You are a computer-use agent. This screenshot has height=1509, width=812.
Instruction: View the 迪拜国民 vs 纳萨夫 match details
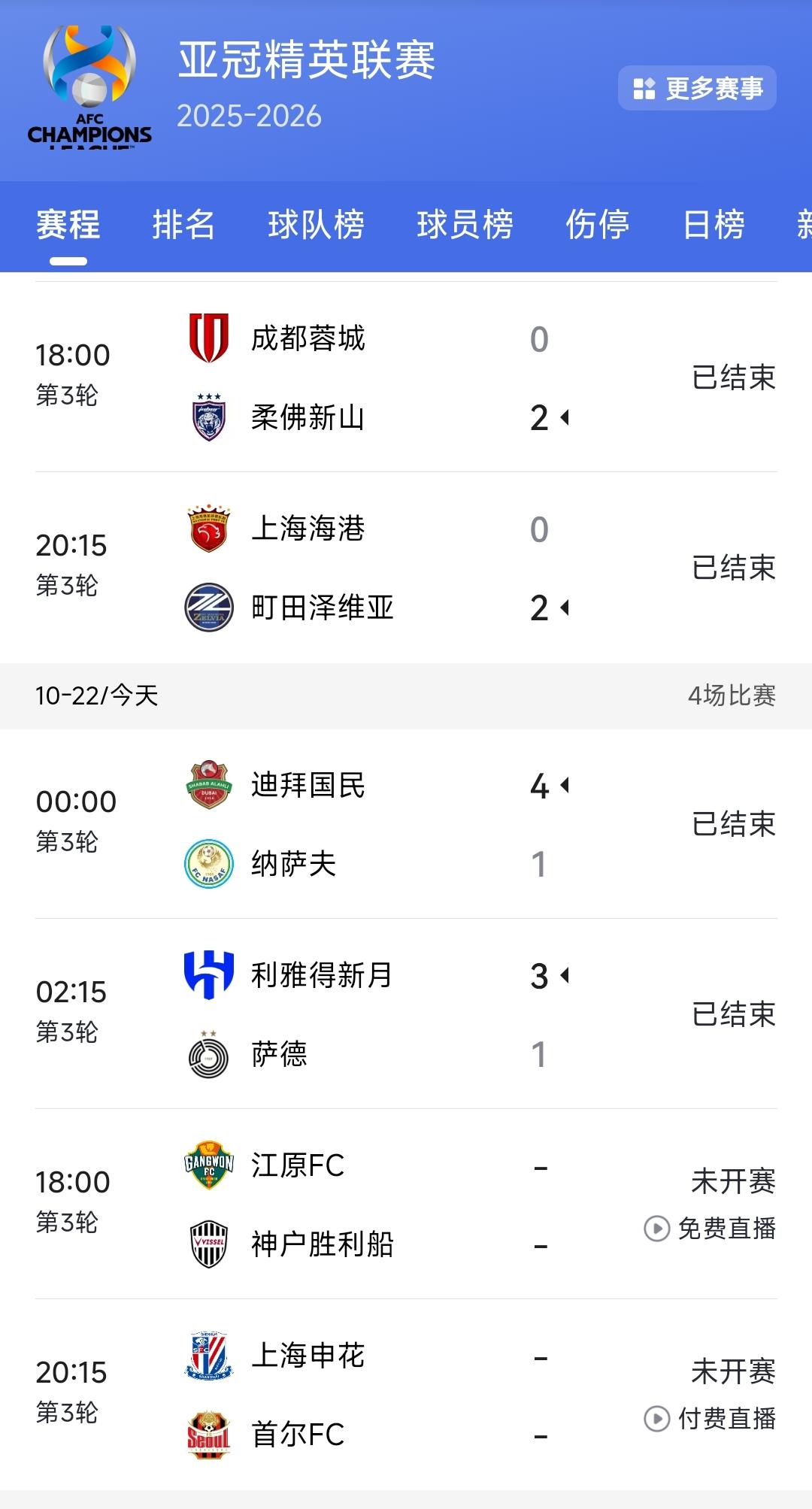click(376, 825)
